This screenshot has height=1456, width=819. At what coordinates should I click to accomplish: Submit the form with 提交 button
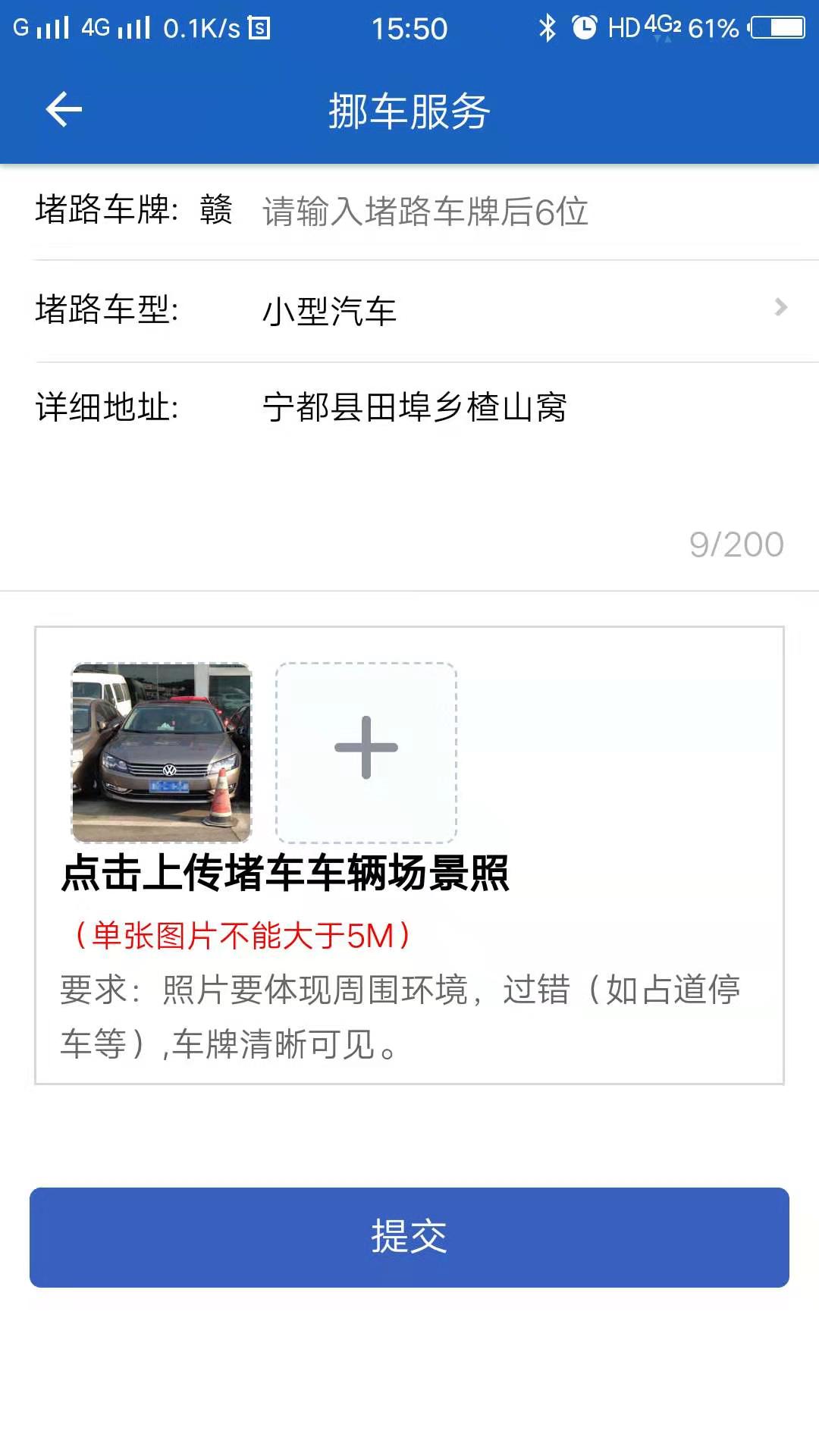tap(409, 1237)
